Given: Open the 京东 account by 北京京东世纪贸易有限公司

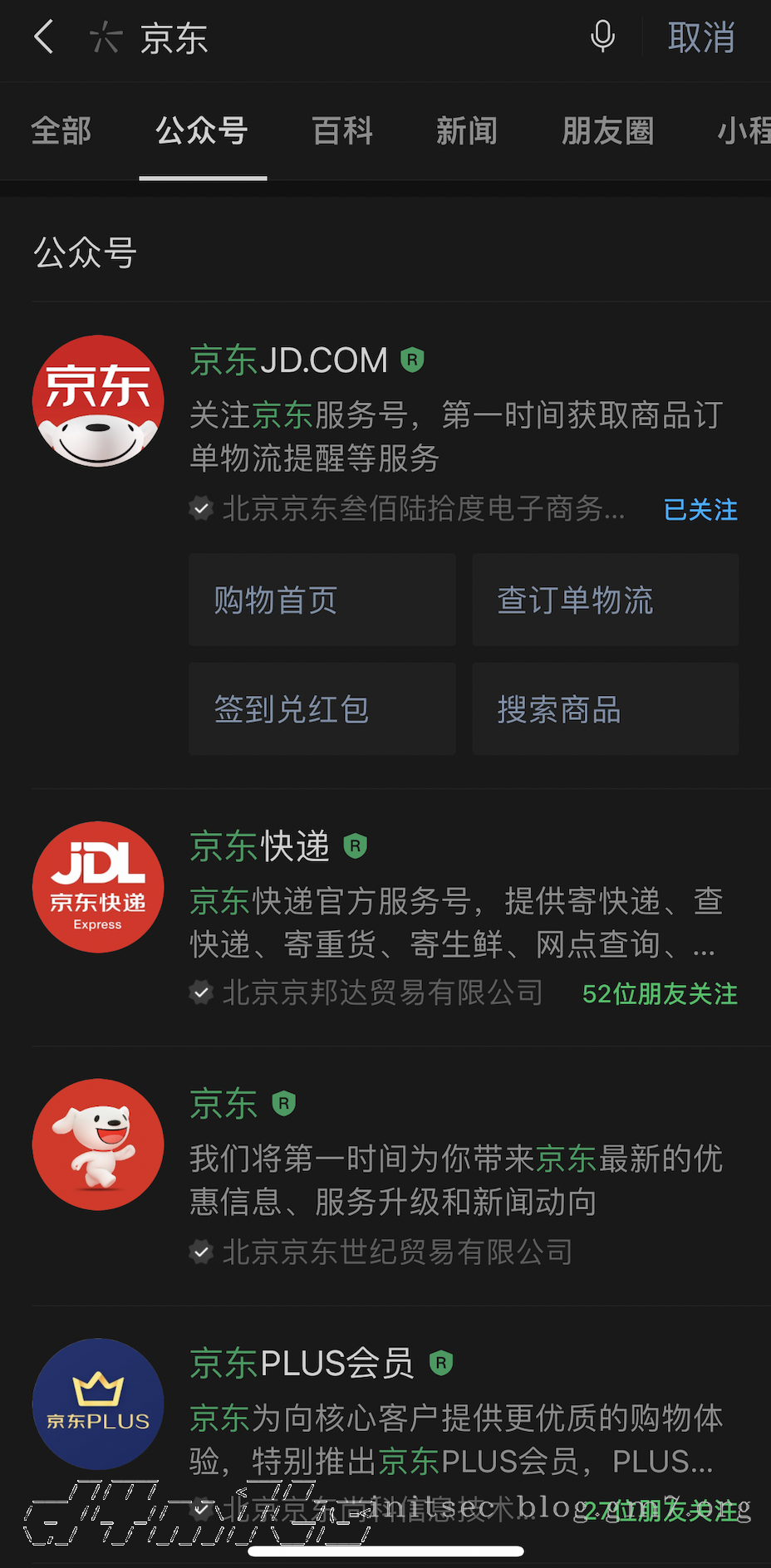Looking at the screenshot, I should pyautogui.click(x=224, y=1104).
